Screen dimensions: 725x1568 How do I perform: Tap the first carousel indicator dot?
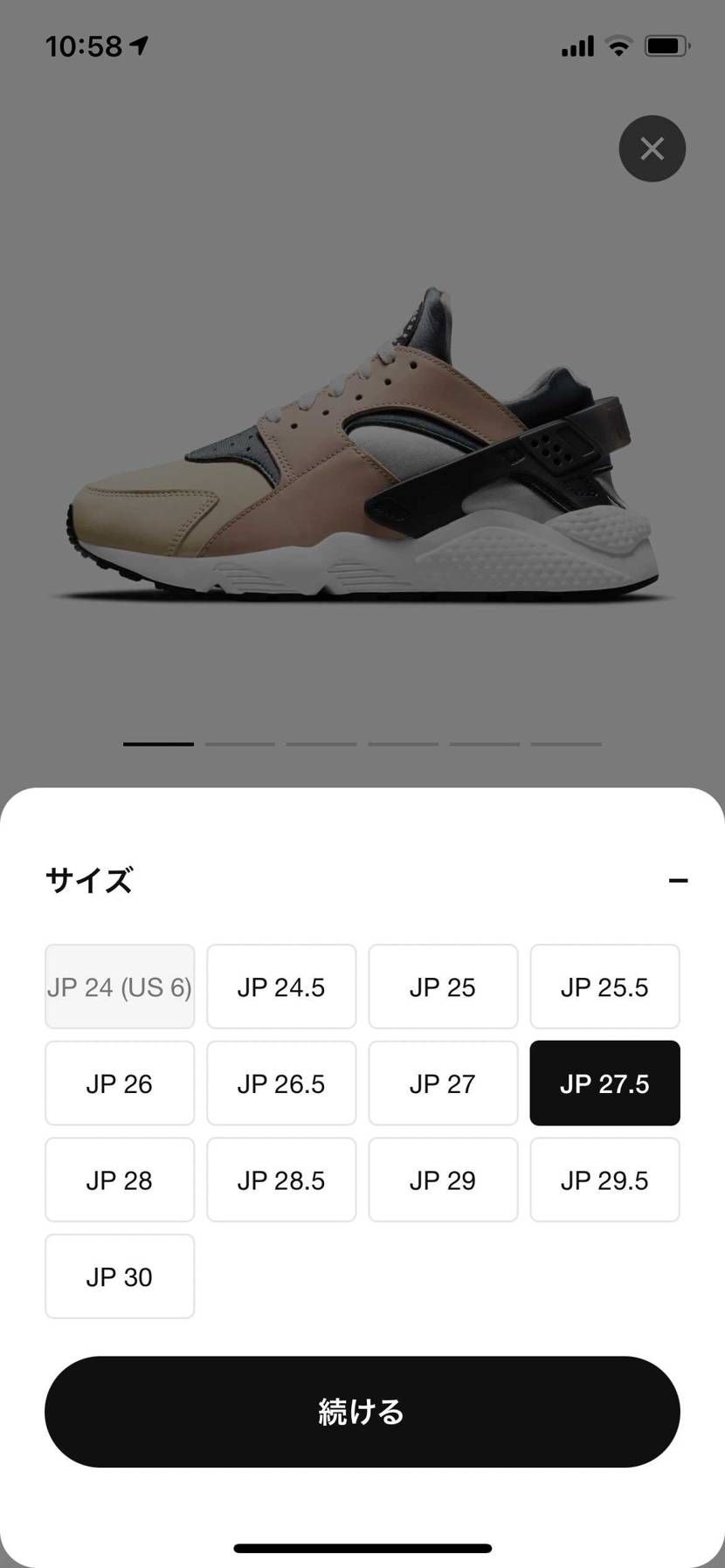[x=158, y=744]
